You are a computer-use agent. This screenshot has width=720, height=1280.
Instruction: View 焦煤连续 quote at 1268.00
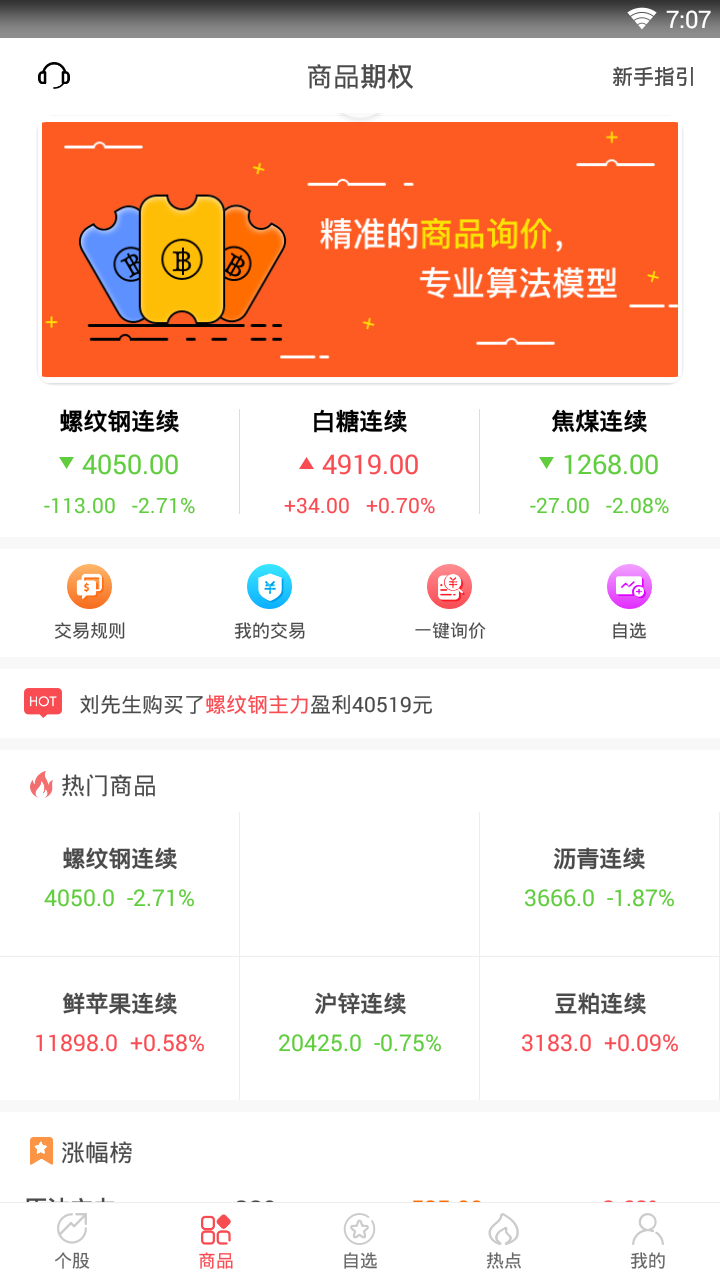pos(600,464)
